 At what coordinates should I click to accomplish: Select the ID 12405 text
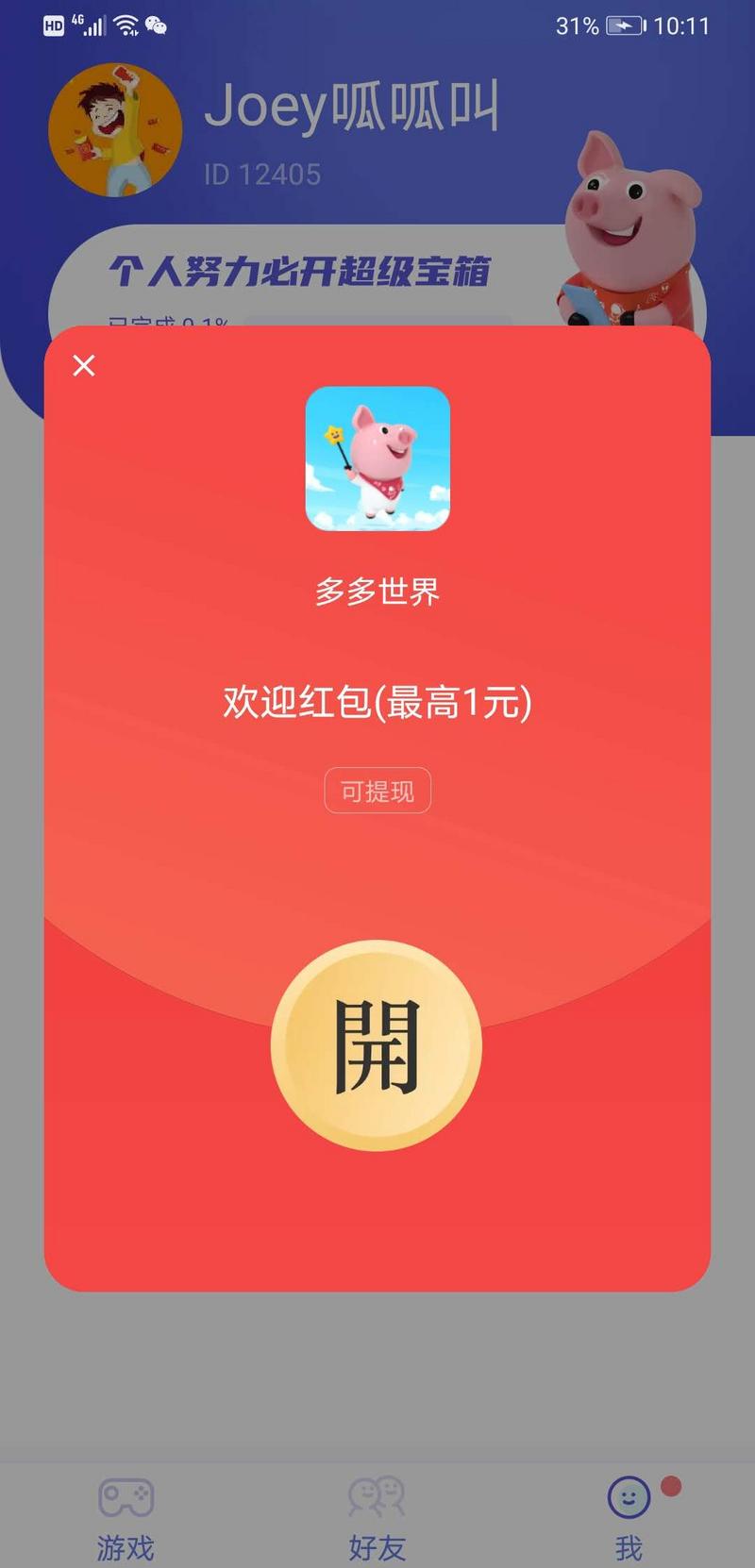click(x=260, y=174)
